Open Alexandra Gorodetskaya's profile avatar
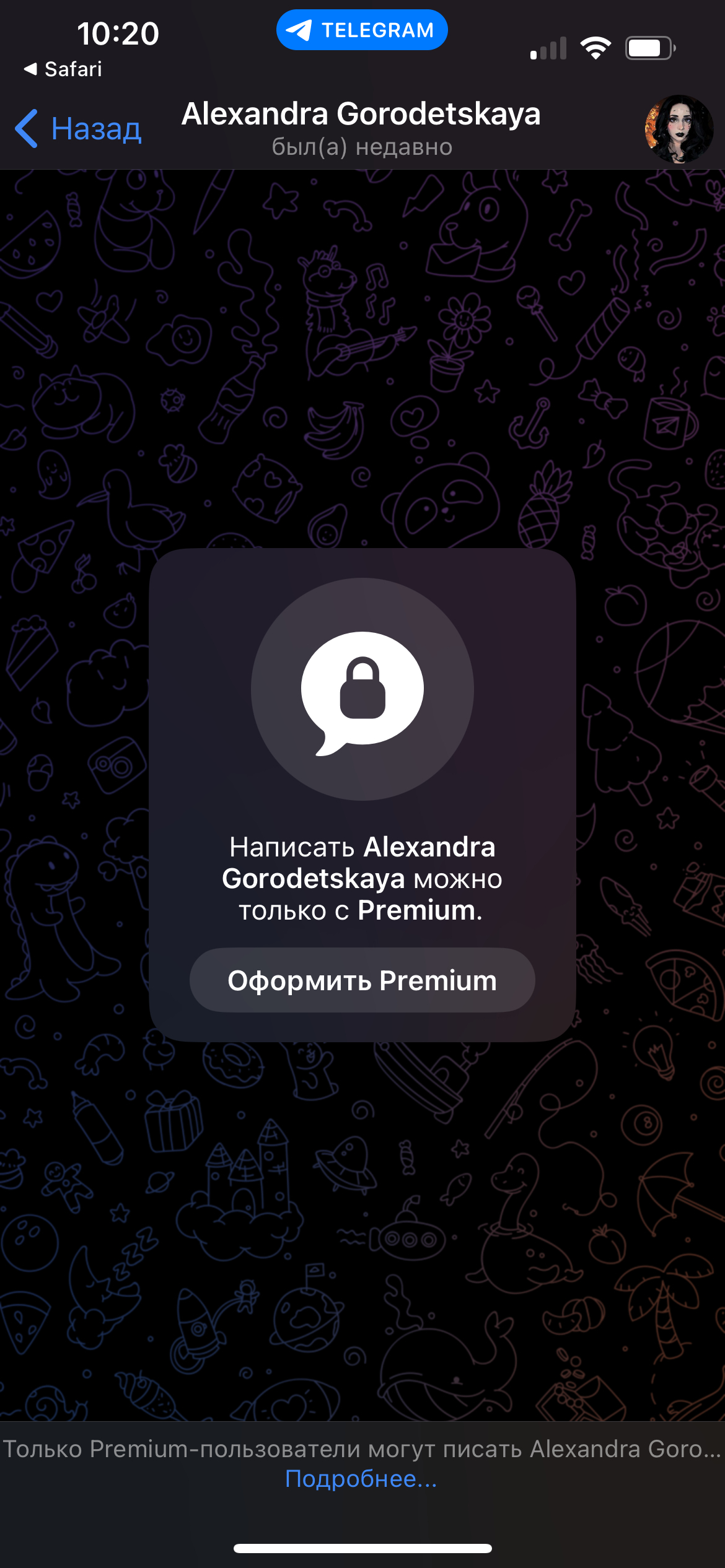Screen dimensions: 725x1568 [679, 129]
